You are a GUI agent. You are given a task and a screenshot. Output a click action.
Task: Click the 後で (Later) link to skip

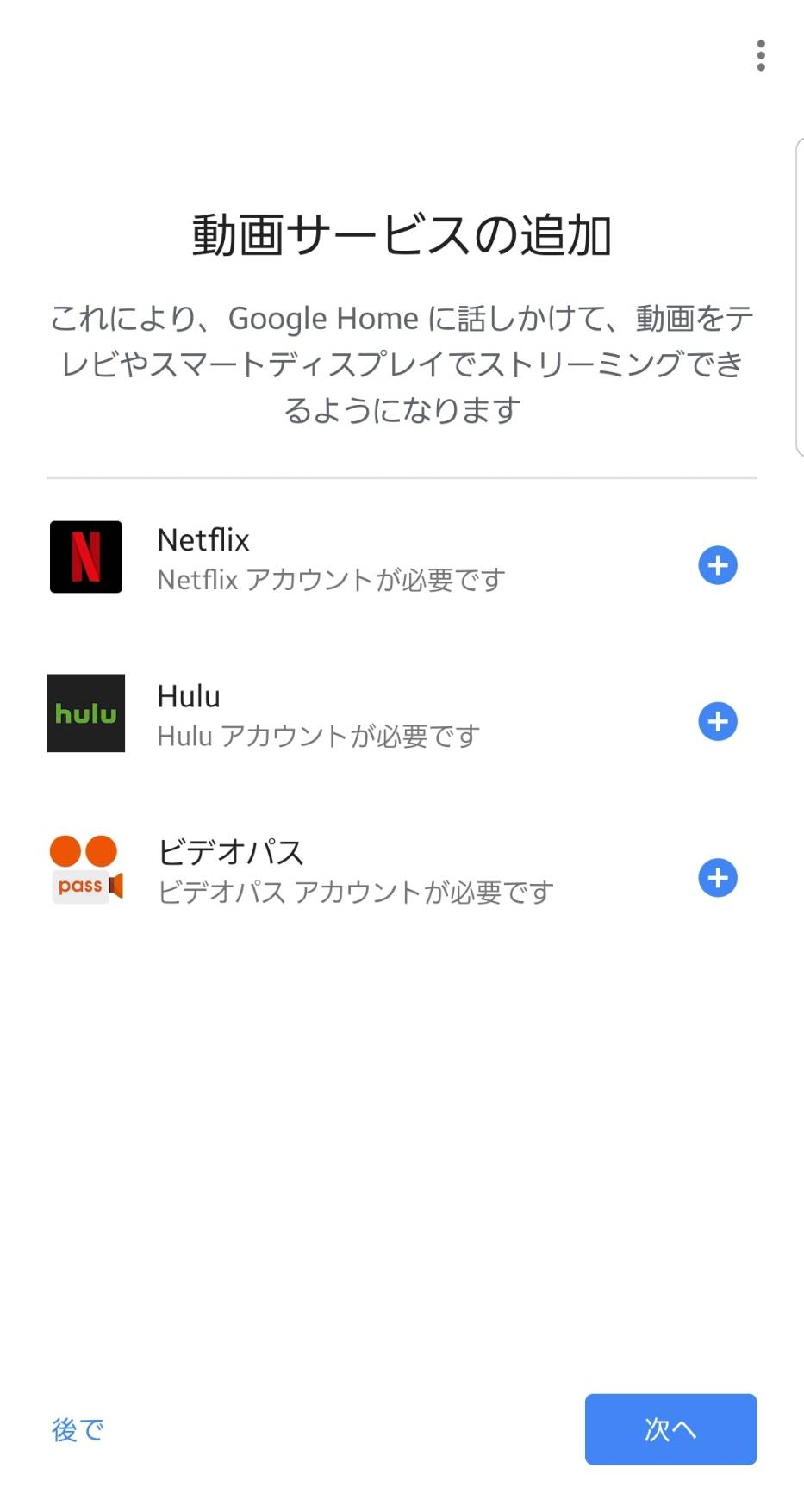77,1429
